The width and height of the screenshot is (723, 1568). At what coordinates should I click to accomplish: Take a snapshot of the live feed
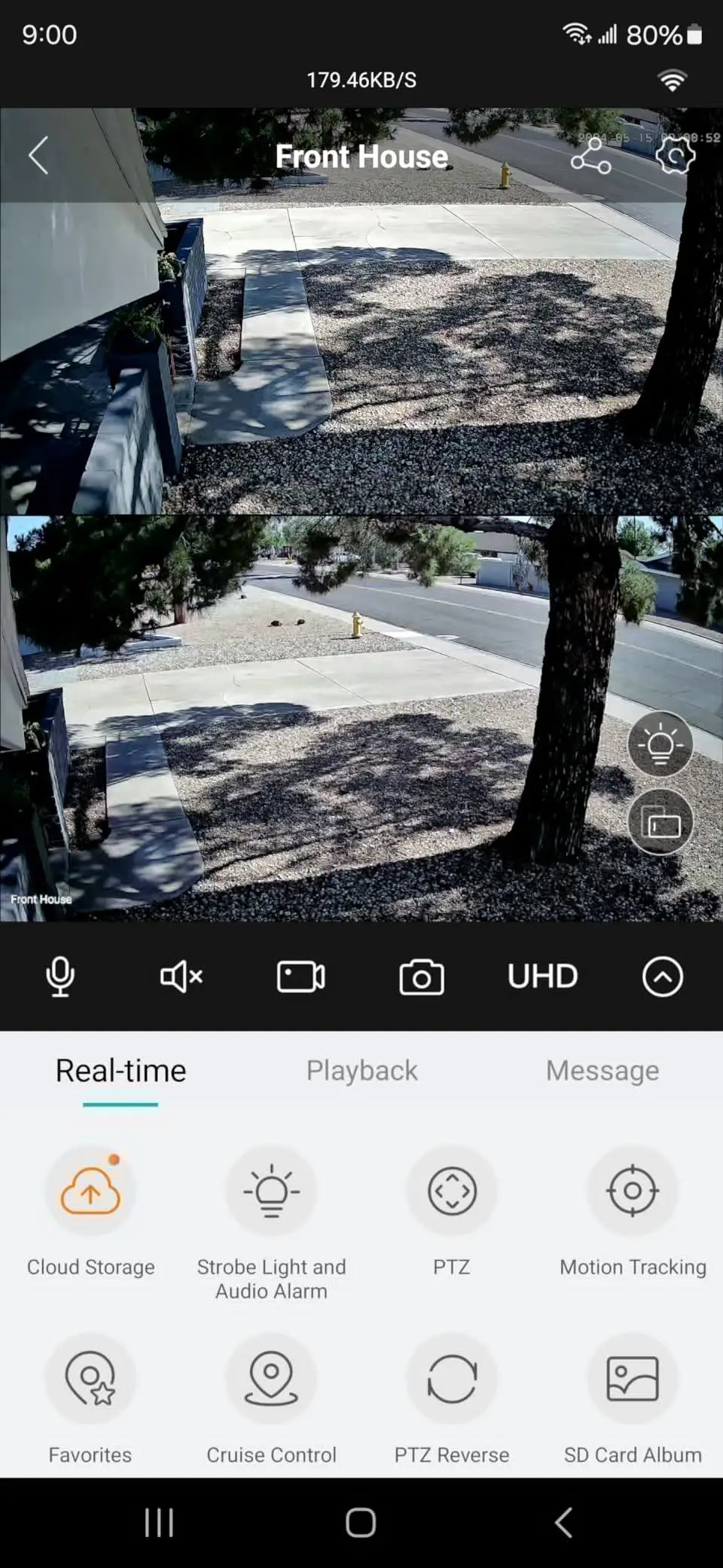[421, 977]
